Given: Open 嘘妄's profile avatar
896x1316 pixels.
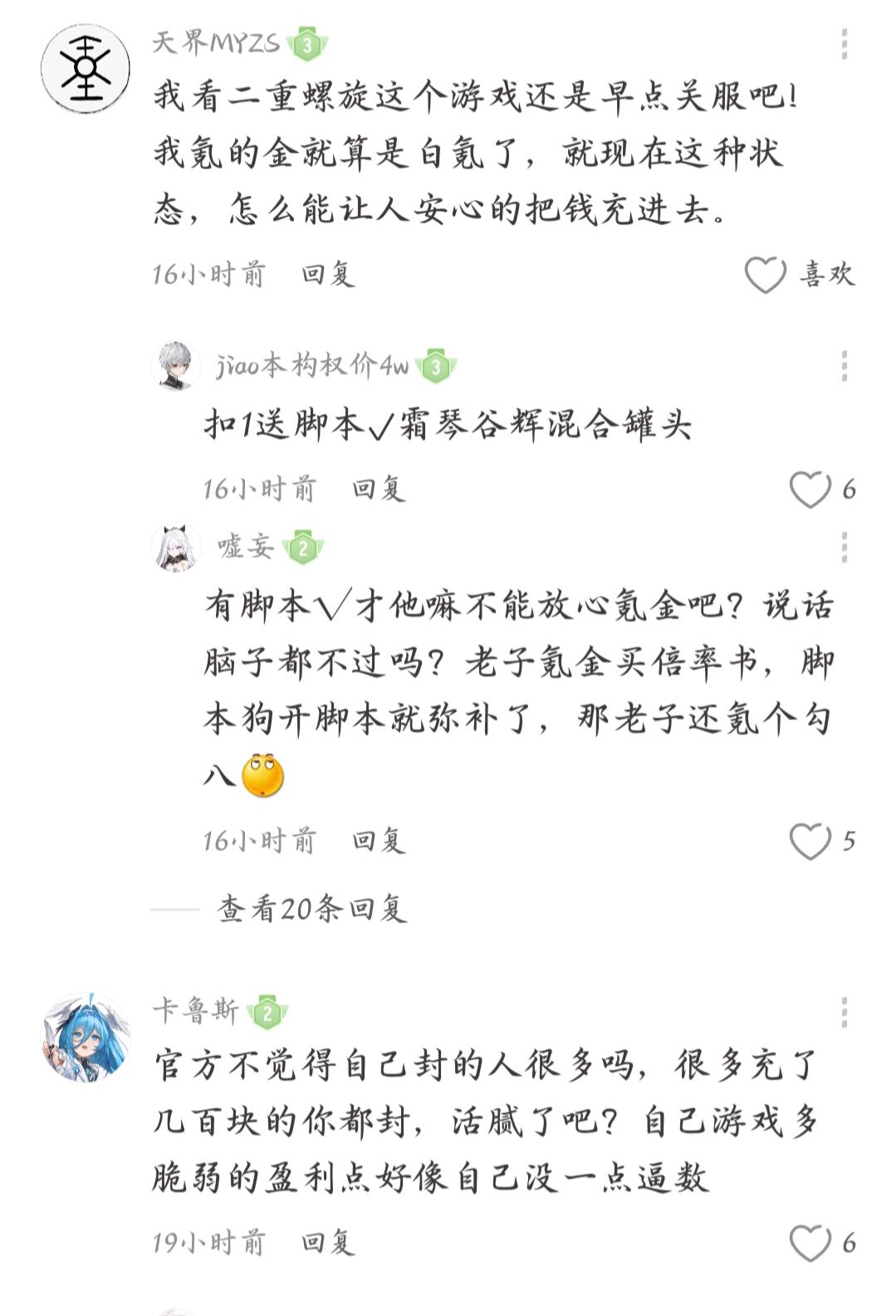Looking at the screenshot, I should [x=176, y=547].
